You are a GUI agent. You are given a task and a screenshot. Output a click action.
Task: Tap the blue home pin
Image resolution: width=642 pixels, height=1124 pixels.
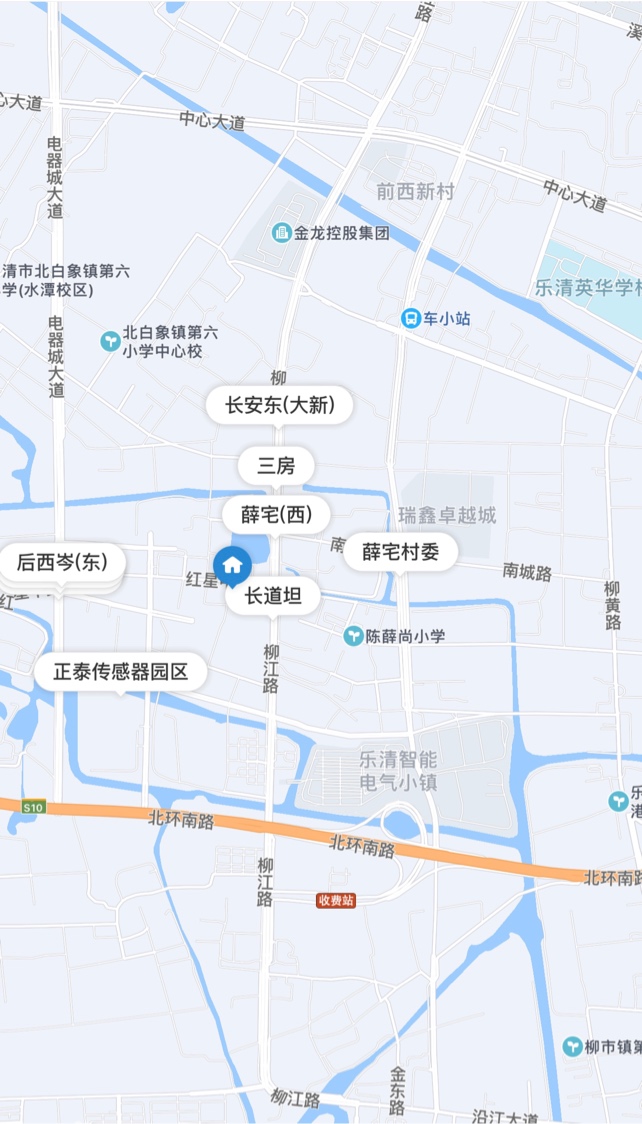232,566
